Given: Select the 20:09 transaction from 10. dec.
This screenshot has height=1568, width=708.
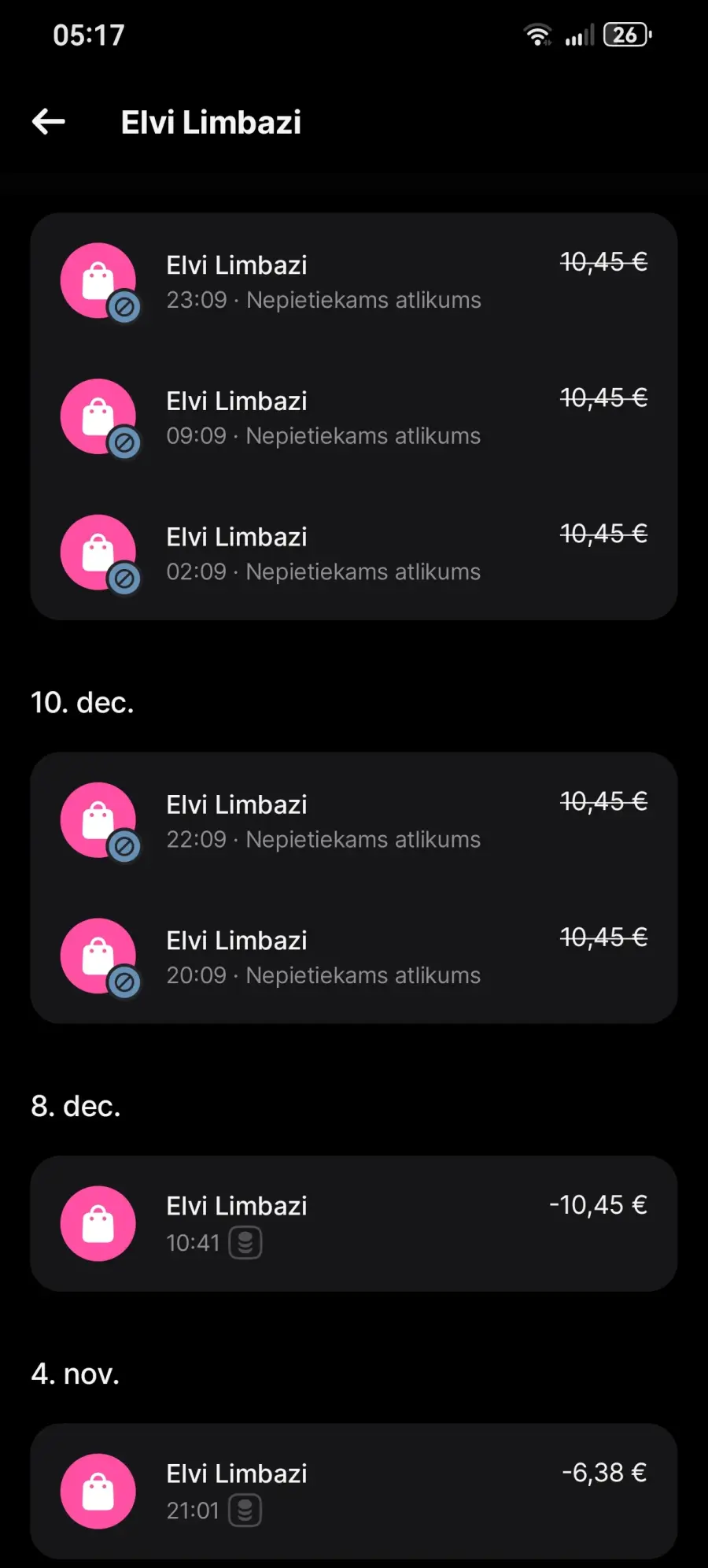Looking at the screenshot, I should [x=354, y=956].
